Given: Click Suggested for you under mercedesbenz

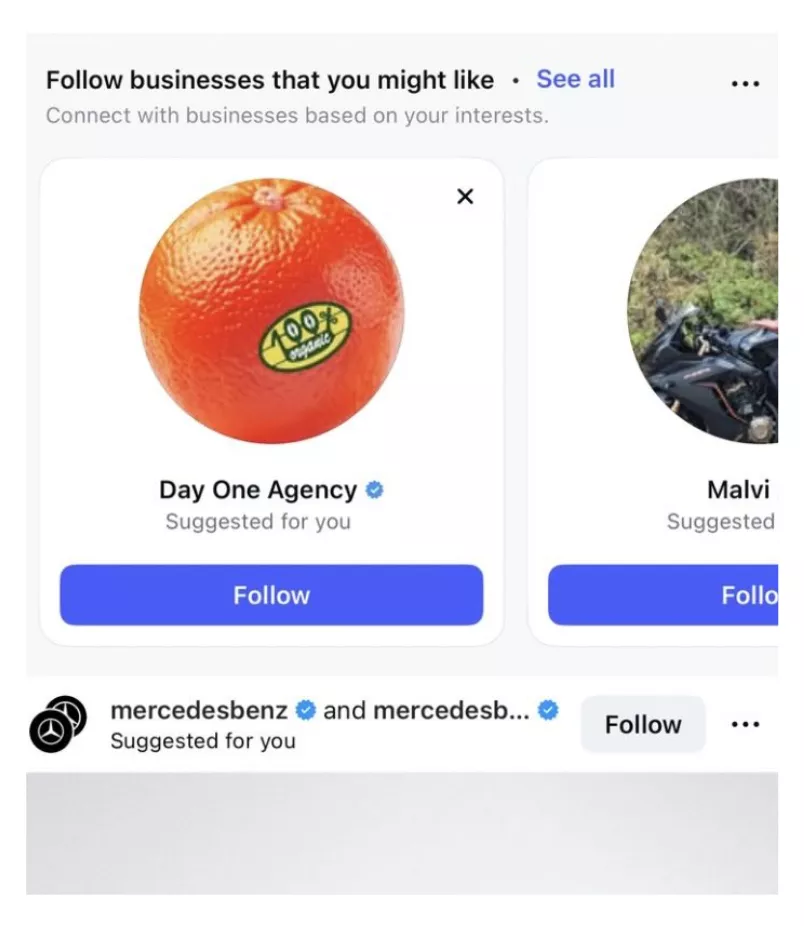Looking at the screenshot, I should point(203,741).
